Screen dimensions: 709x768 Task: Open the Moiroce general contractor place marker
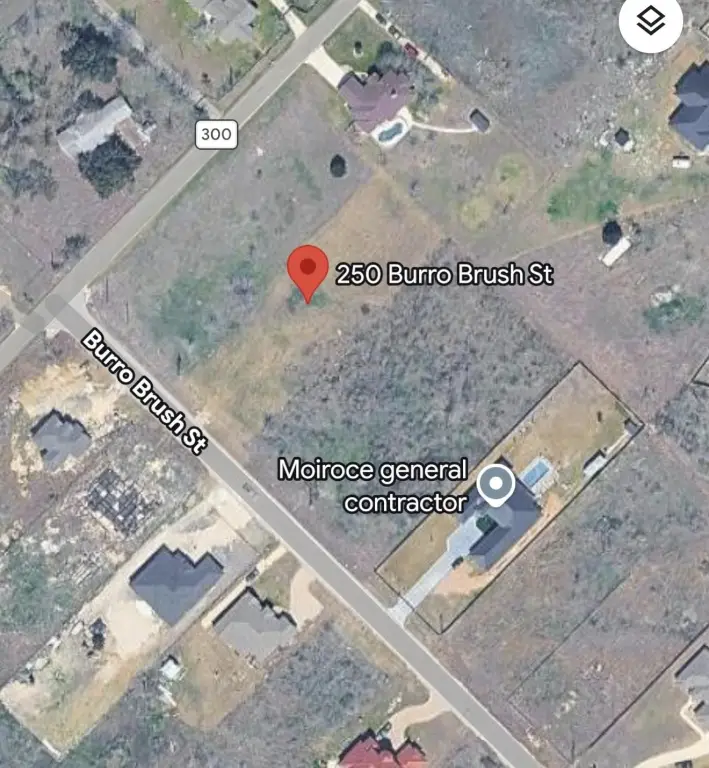(495, 486)
